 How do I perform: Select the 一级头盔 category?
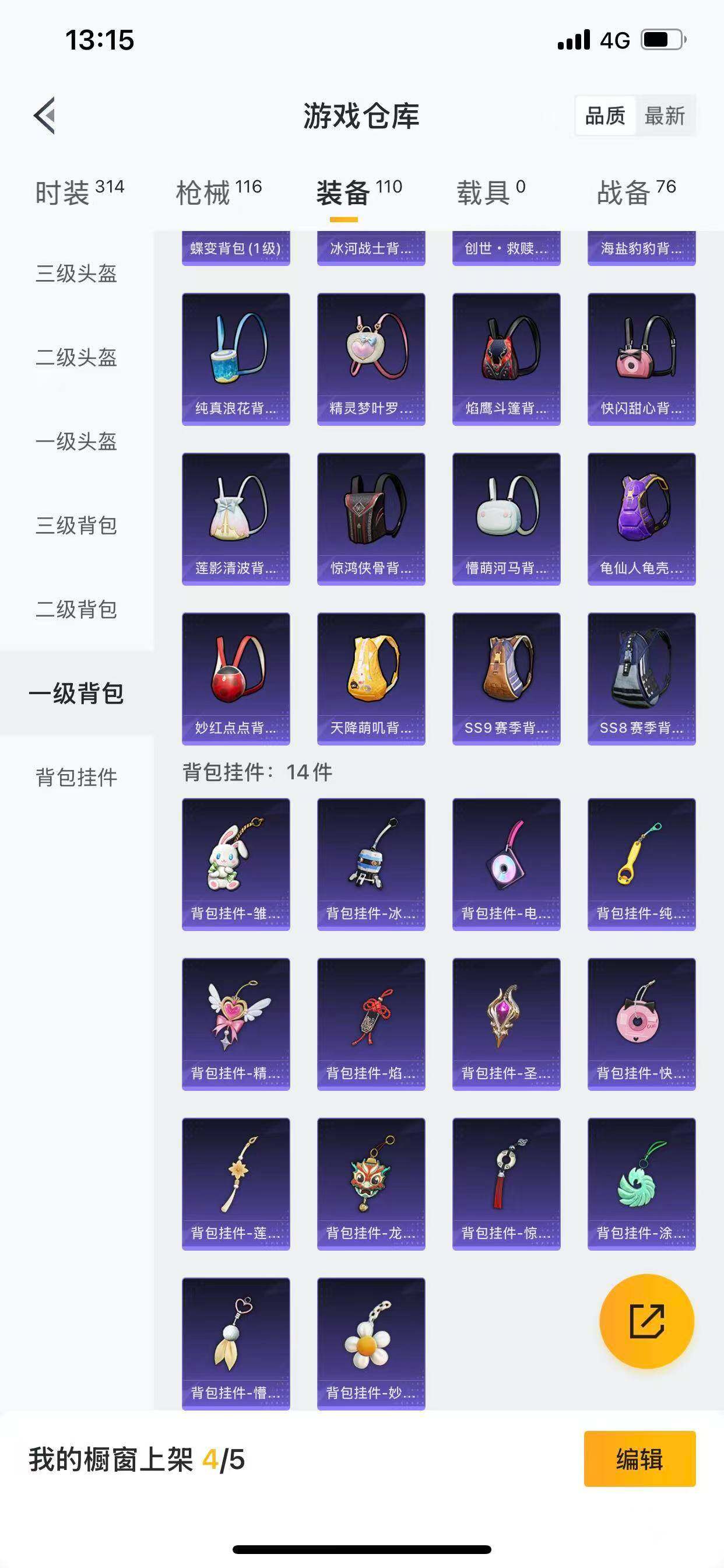click(x=77, y=443)
